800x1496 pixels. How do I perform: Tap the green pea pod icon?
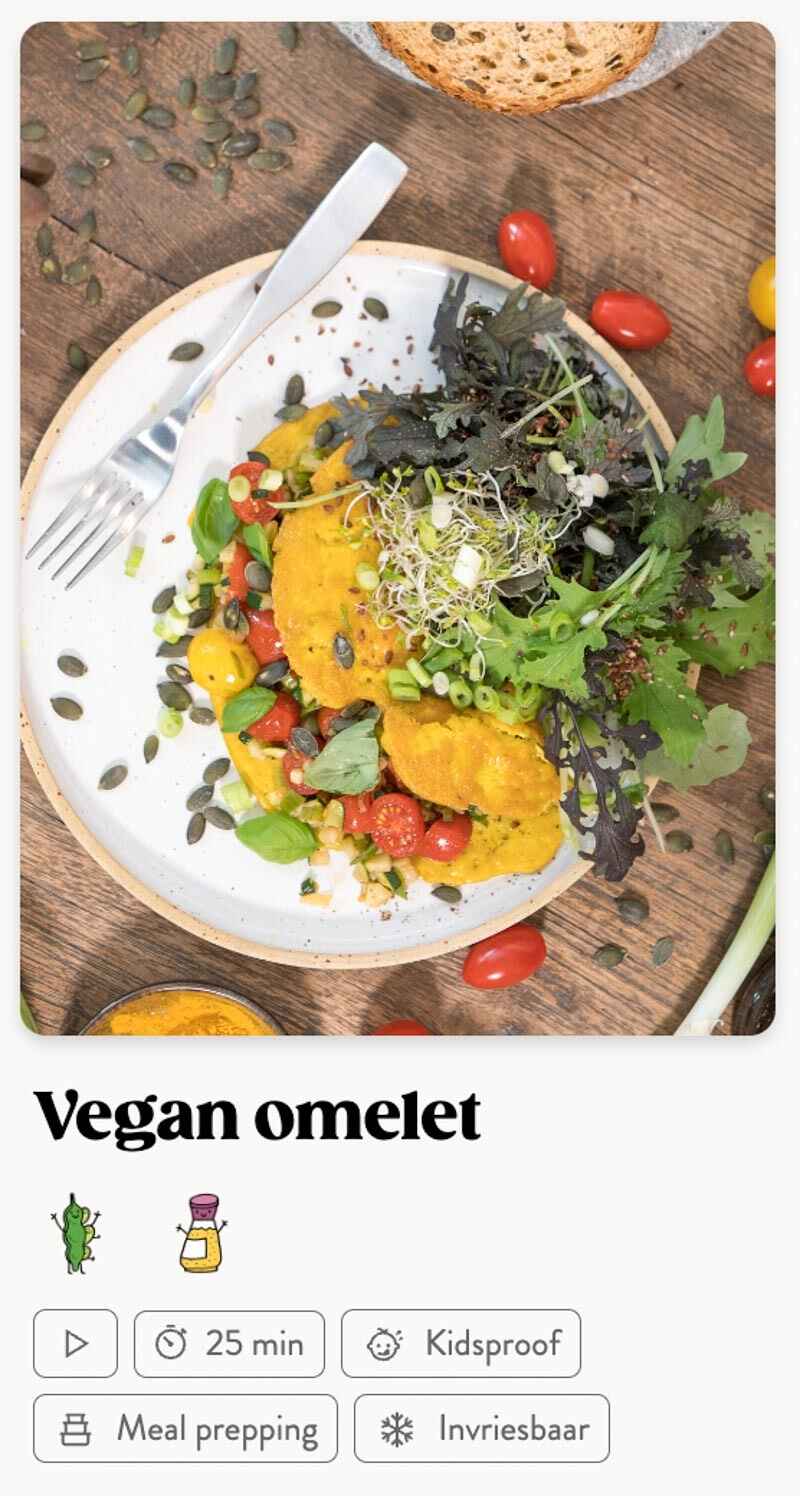(76, 1233)
